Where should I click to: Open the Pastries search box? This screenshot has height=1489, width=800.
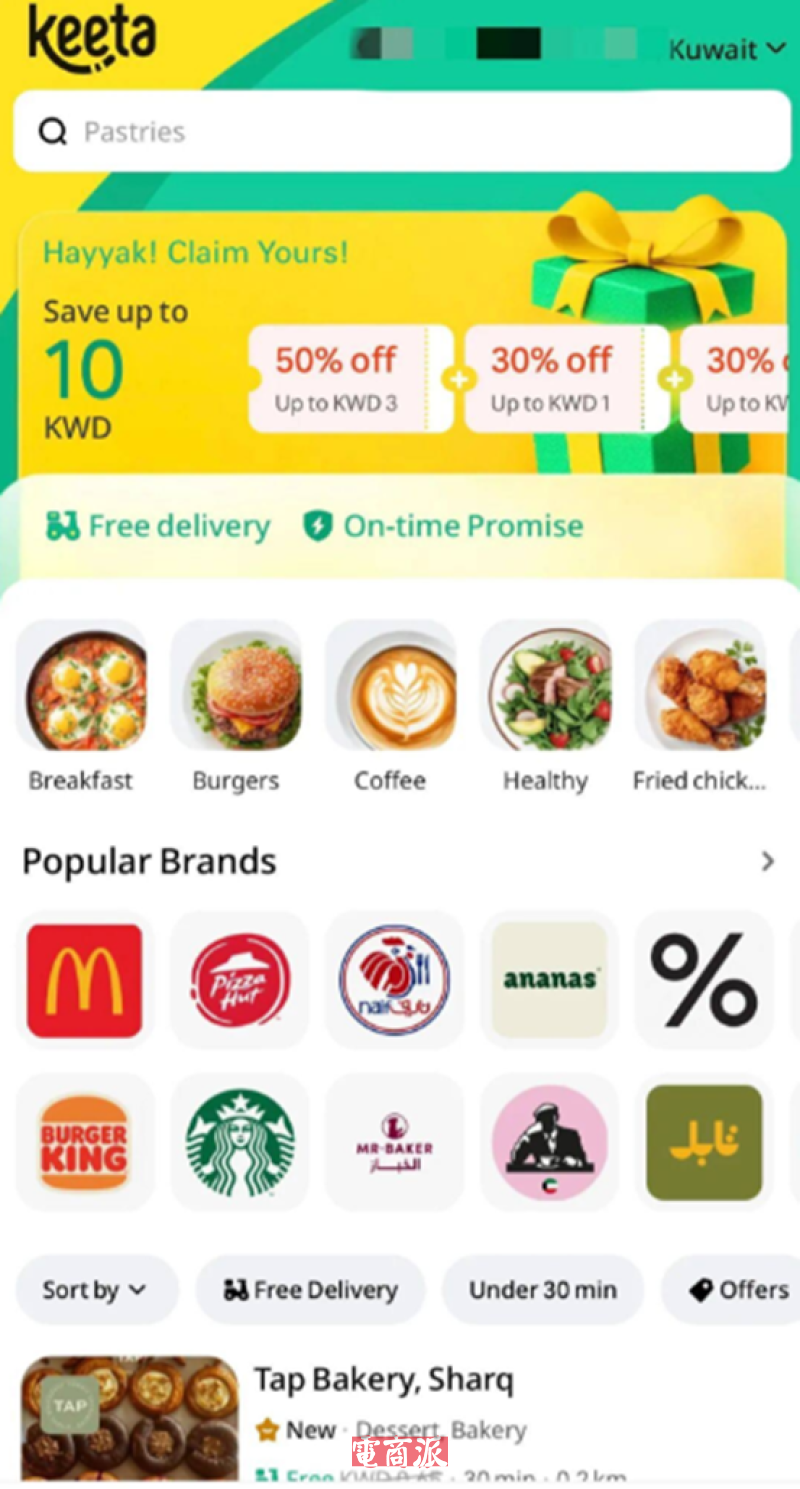pos(400,131)
